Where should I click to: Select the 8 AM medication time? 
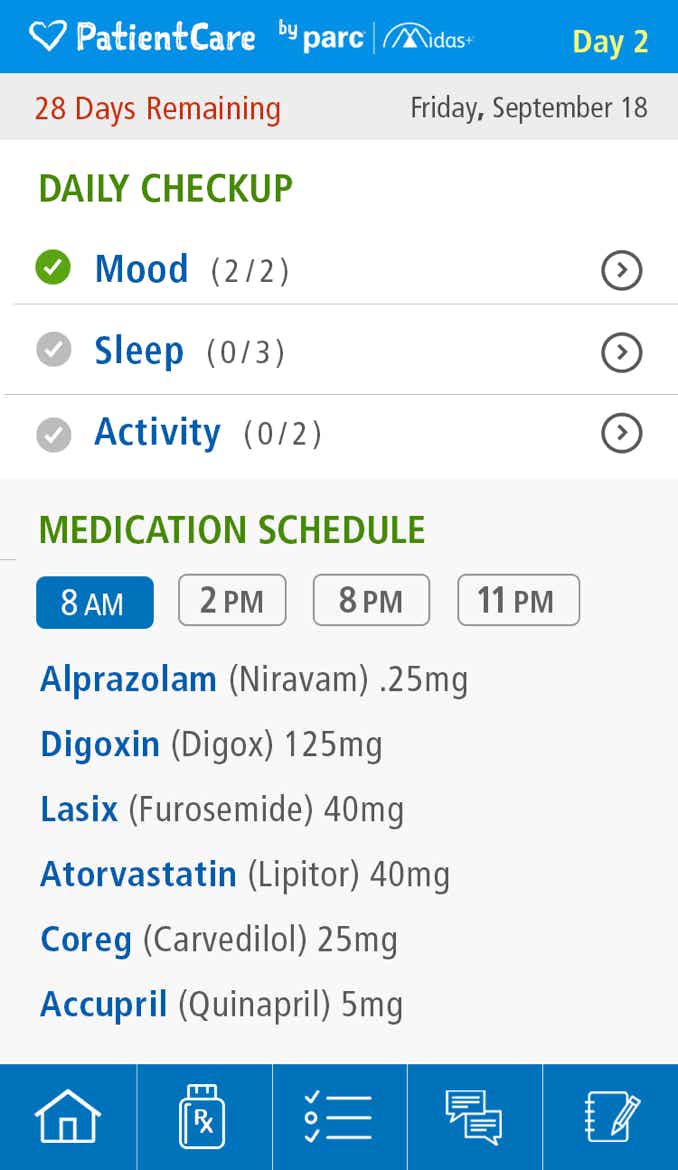pos(95,601)
